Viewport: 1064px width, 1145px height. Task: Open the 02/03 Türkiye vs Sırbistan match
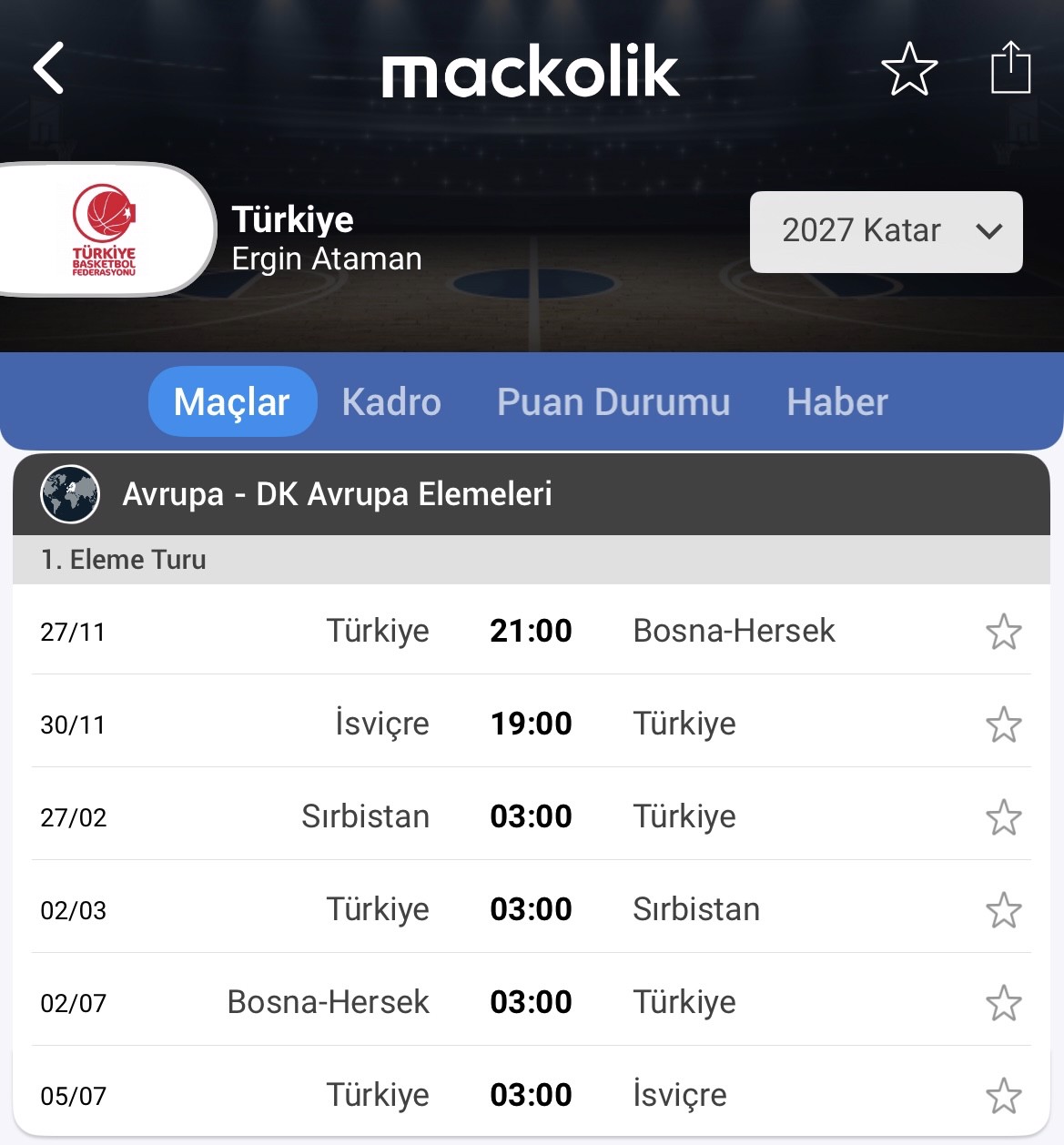[531, 909]
